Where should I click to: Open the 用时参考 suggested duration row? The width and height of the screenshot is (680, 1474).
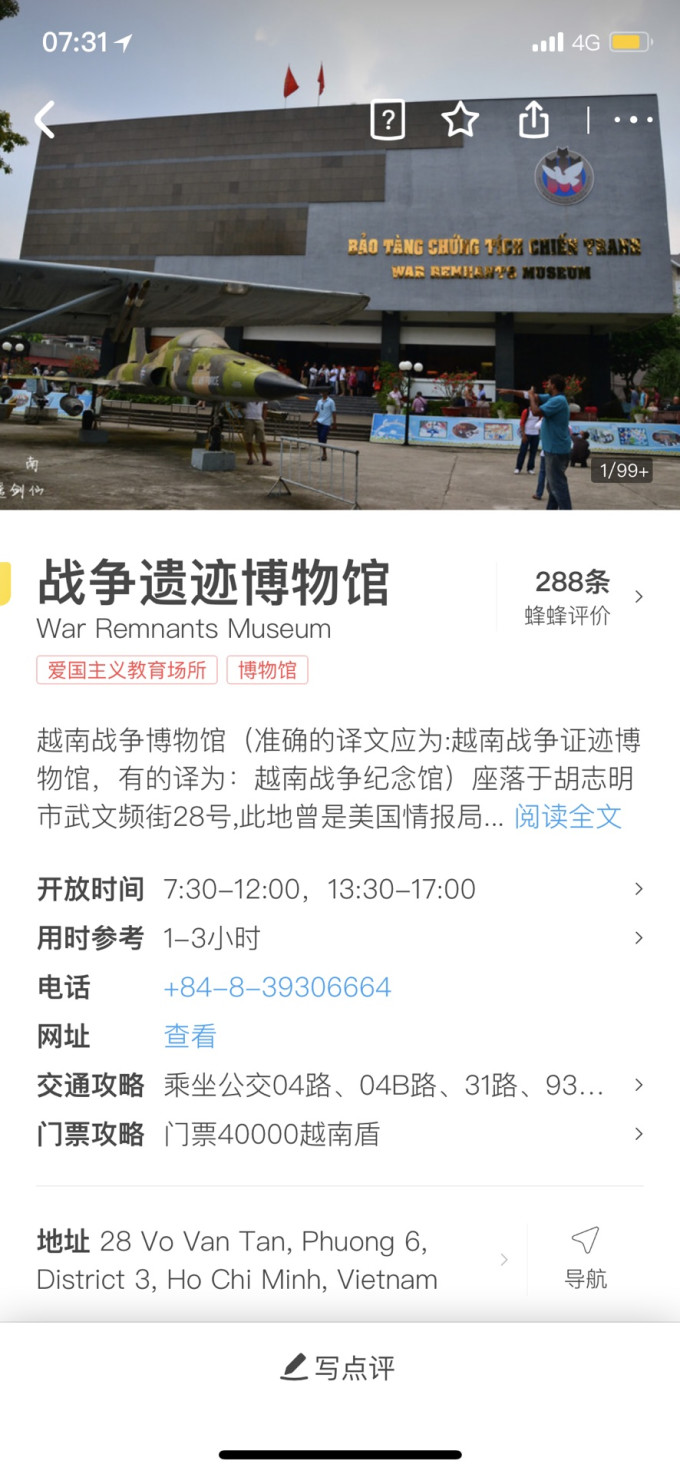pos(340,938)
